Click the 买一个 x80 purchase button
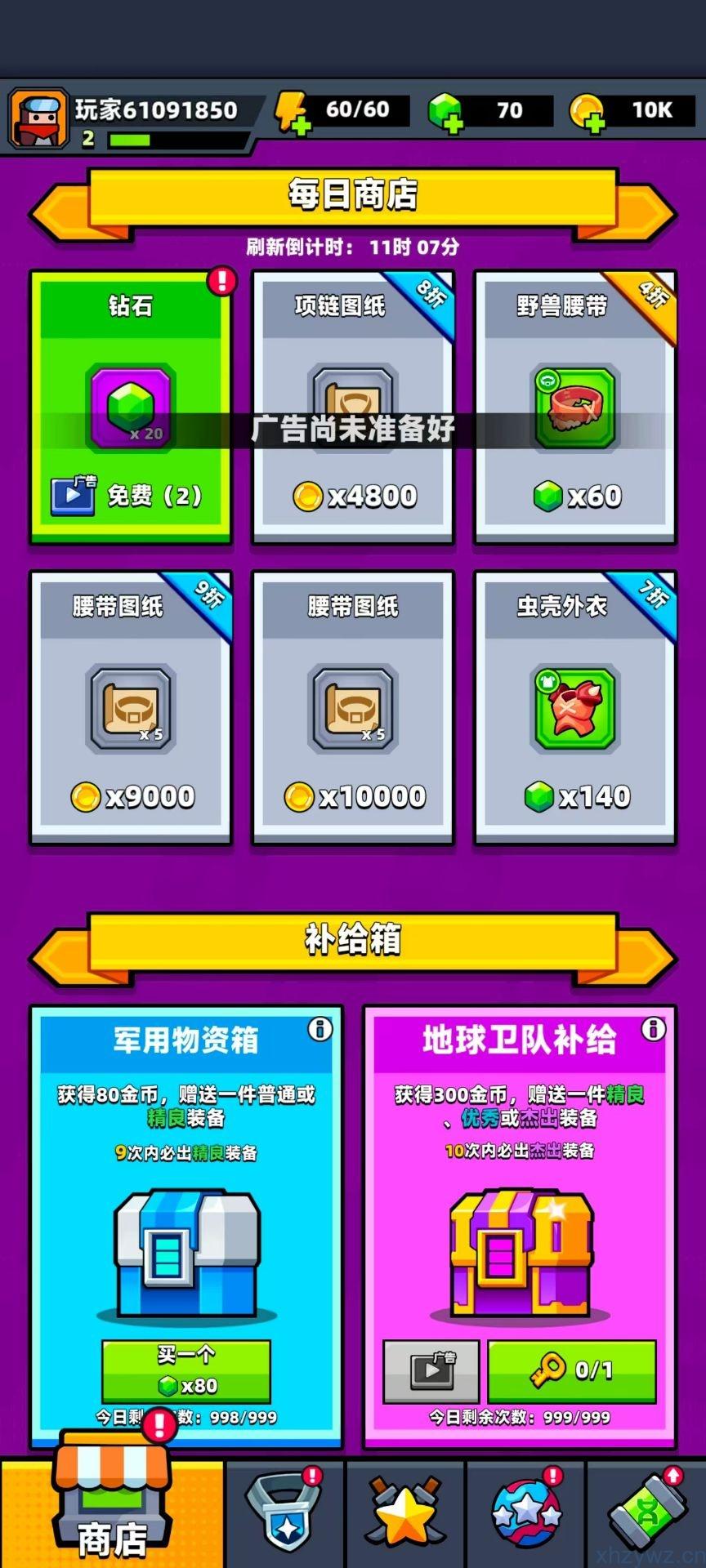The width and height of the screenshot is (706, 1568). 184,1371
